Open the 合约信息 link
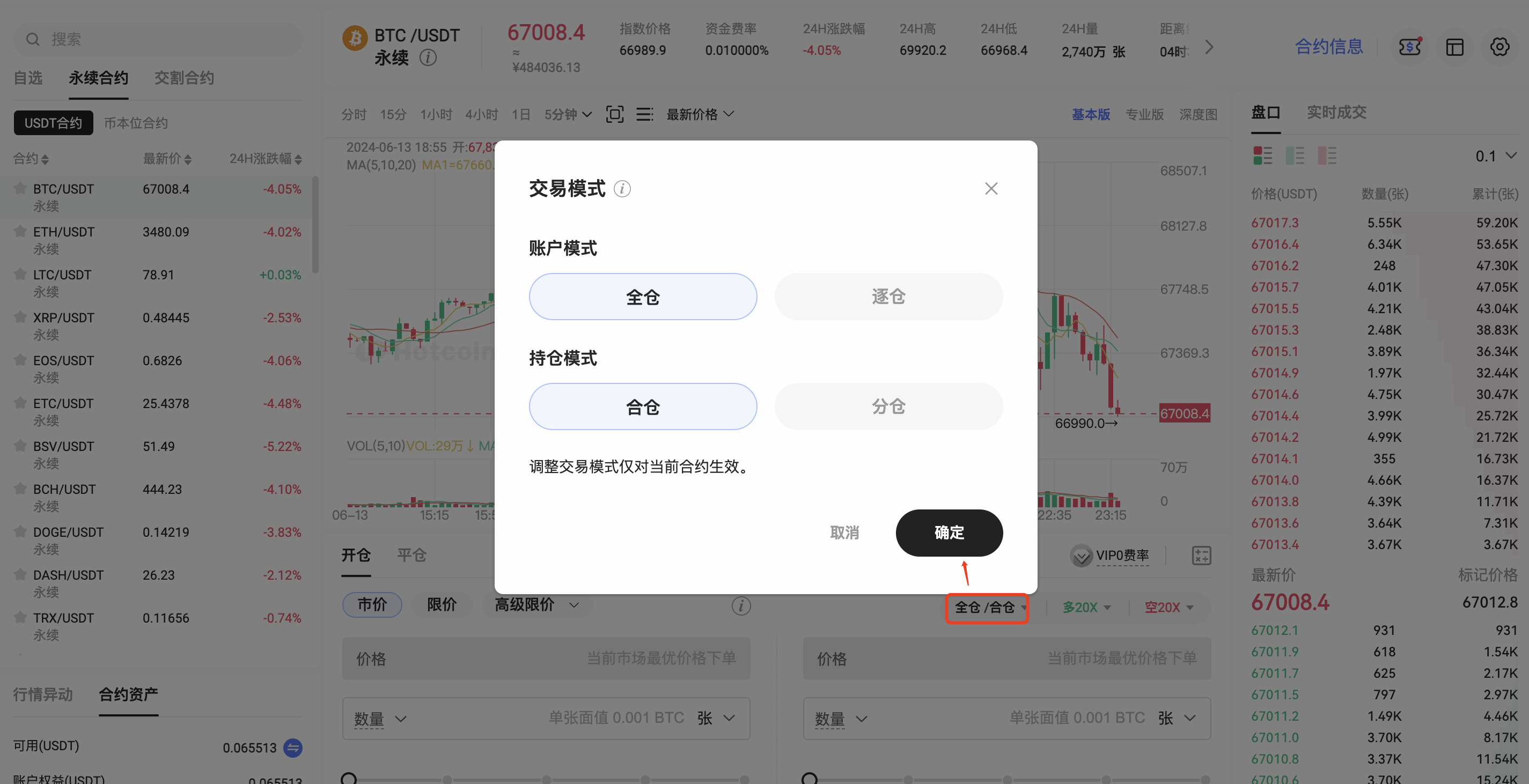Screen dimensions: 1529x784 (x=1328, y=46)
